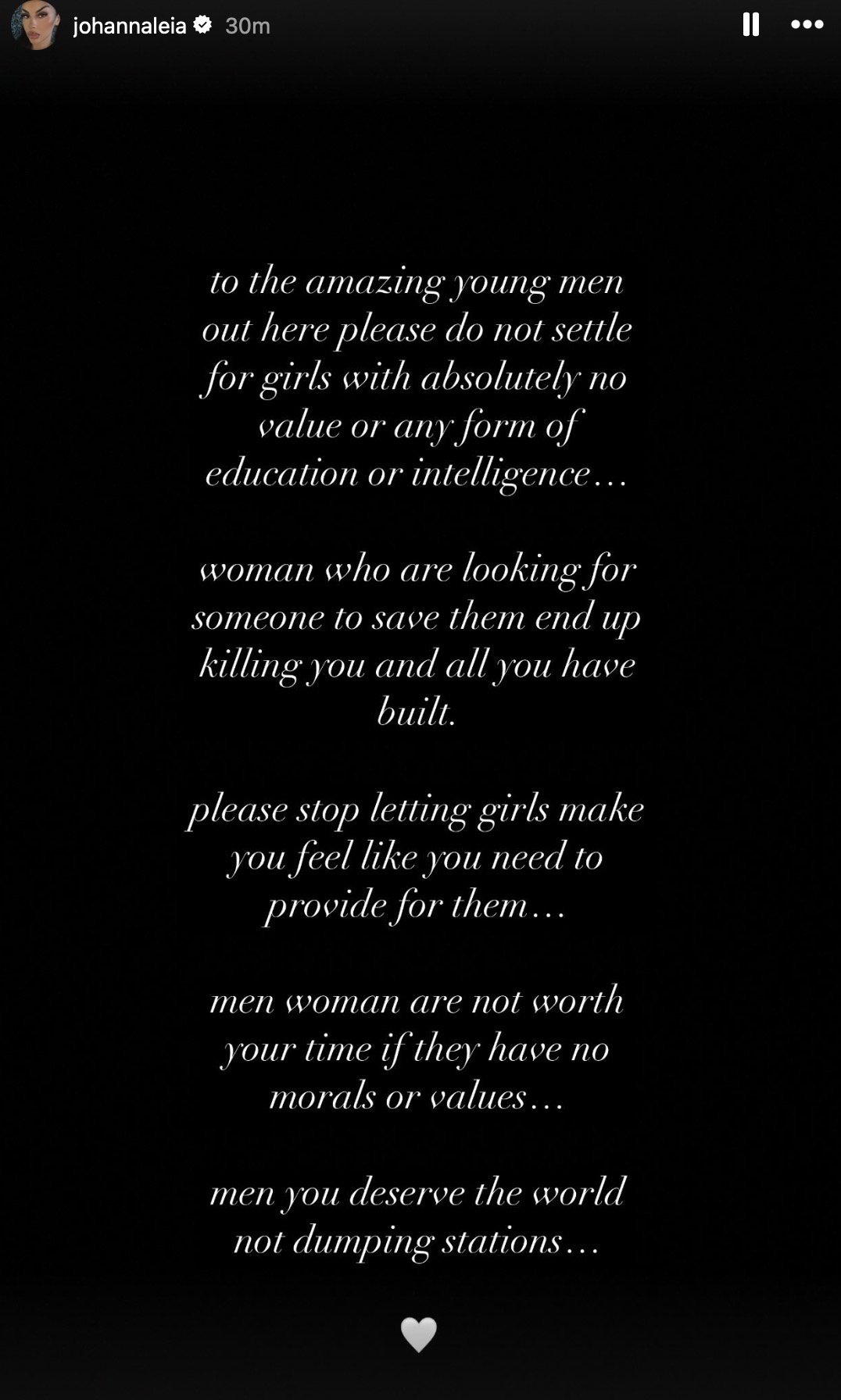Open the three-dot more options menu
The width and height of the screenshot is (841, 1400).
click(x=807, y=24)
